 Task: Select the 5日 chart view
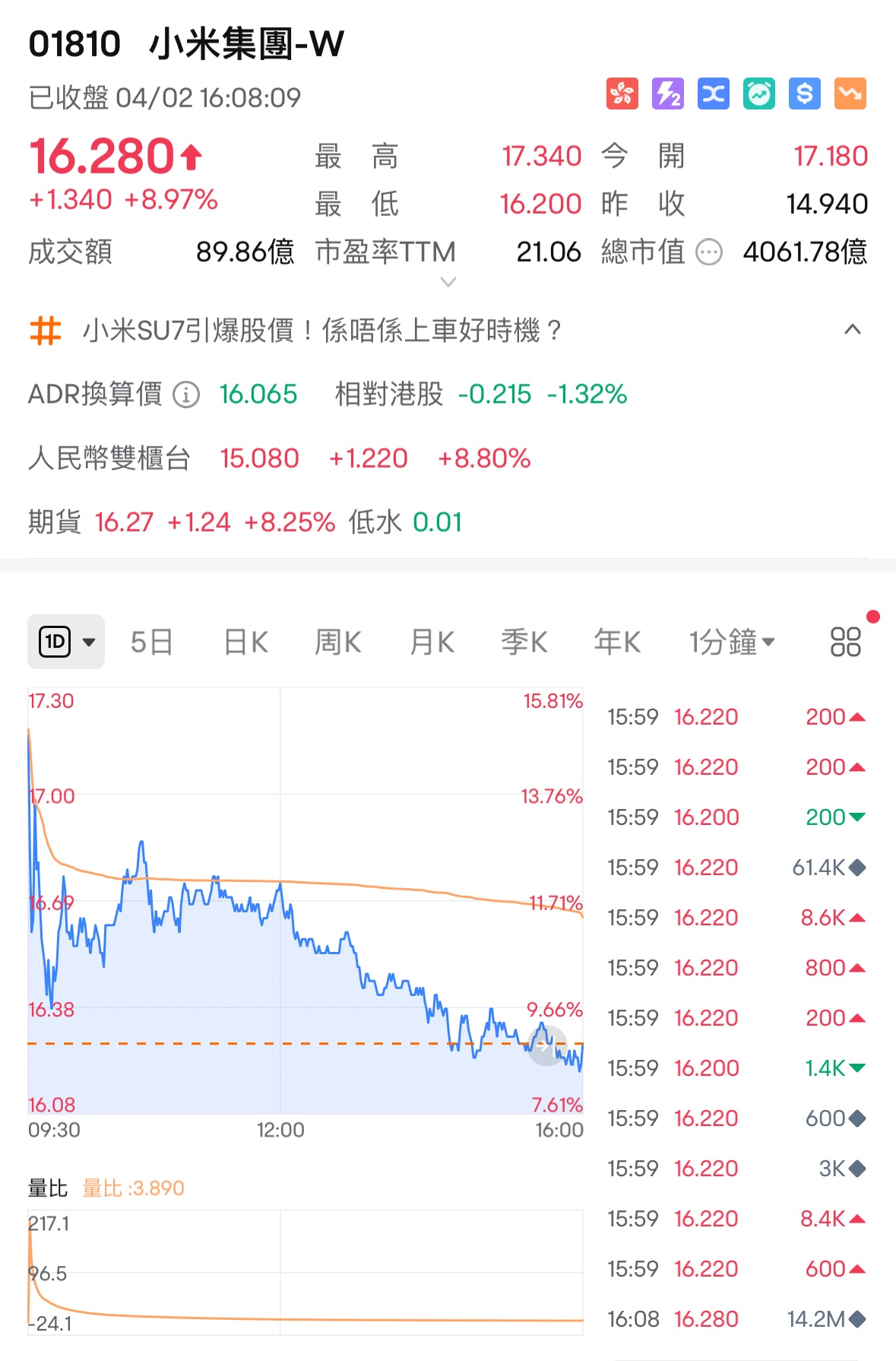click(151, 641)
